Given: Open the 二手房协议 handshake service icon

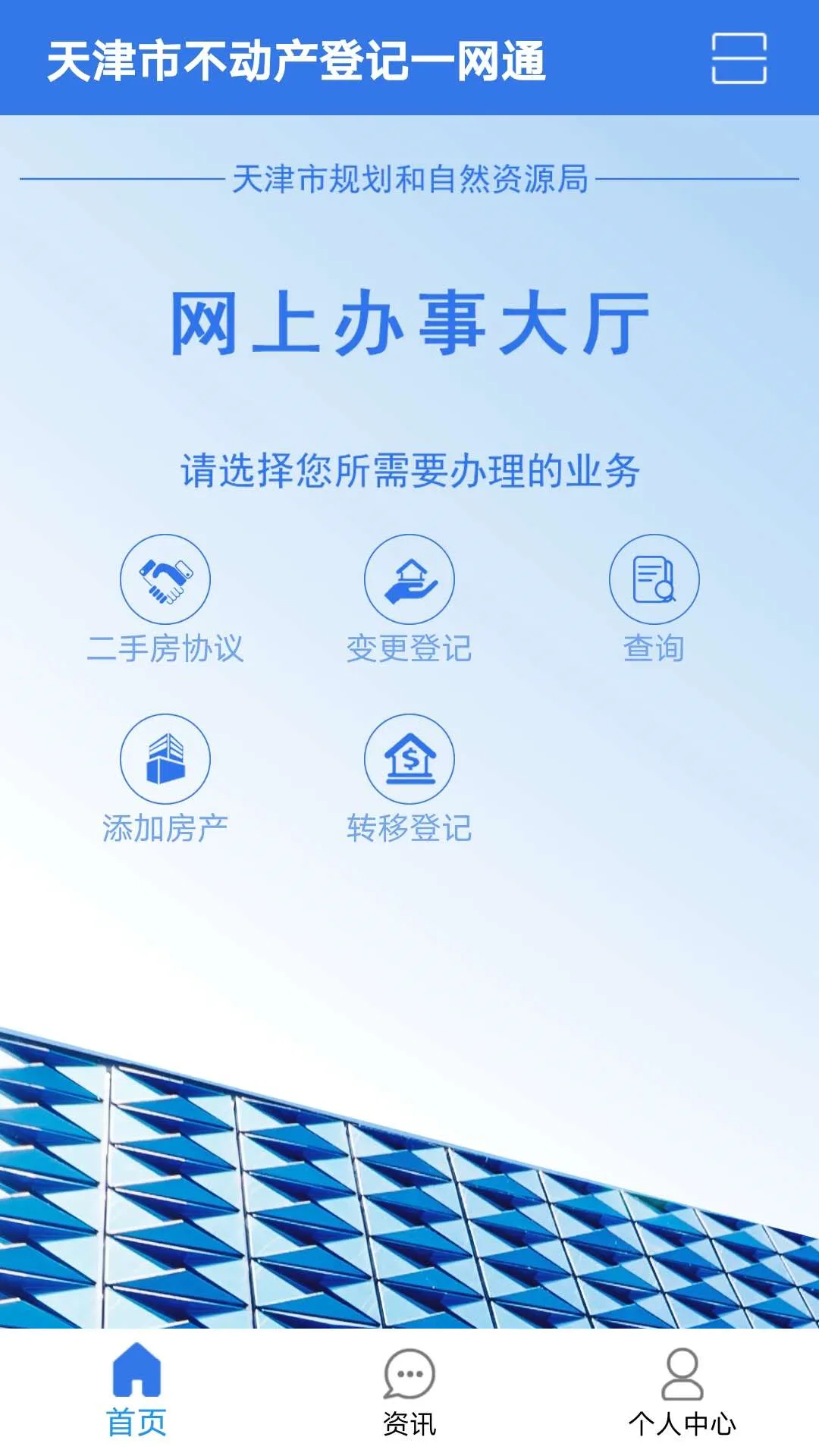Looking at the screenshot, I should click(x=167, y=580).
